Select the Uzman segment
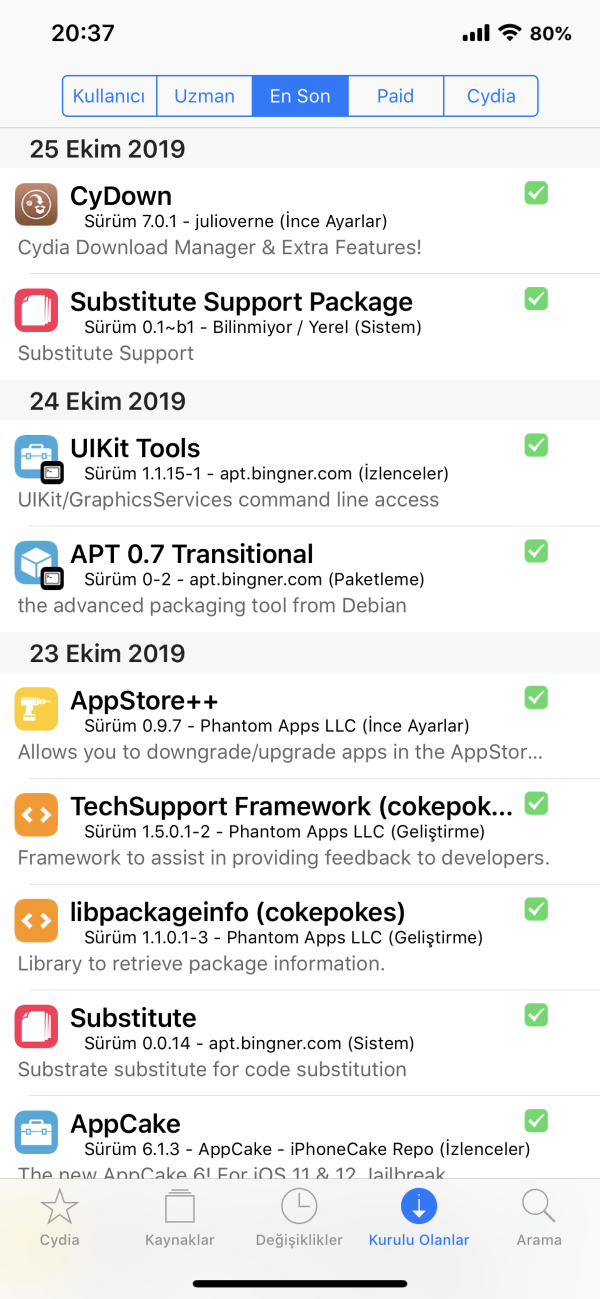600x1299 pixels. (204, 96)
